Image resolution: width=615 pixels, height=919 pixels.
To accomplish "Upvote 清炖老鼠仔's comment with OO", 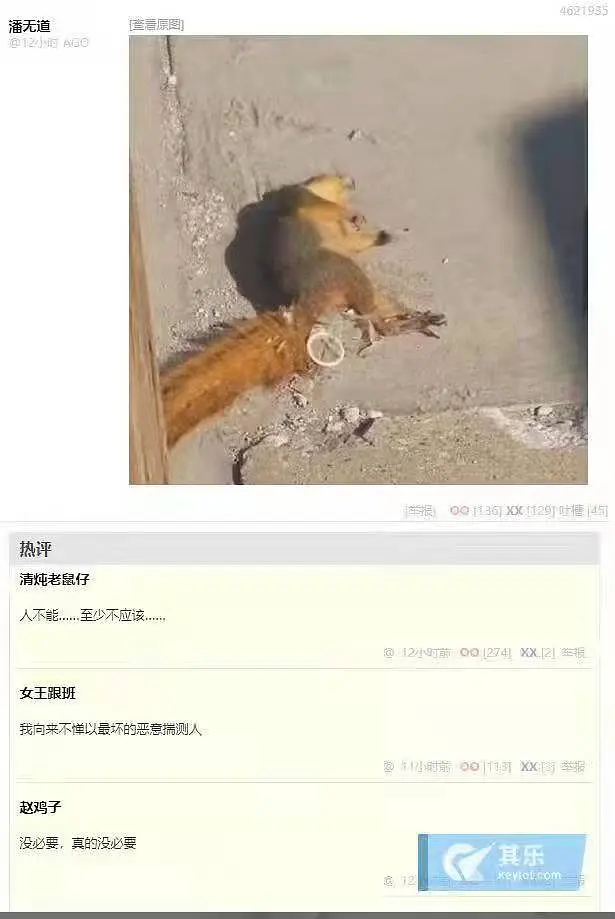I will click(469, 653).
